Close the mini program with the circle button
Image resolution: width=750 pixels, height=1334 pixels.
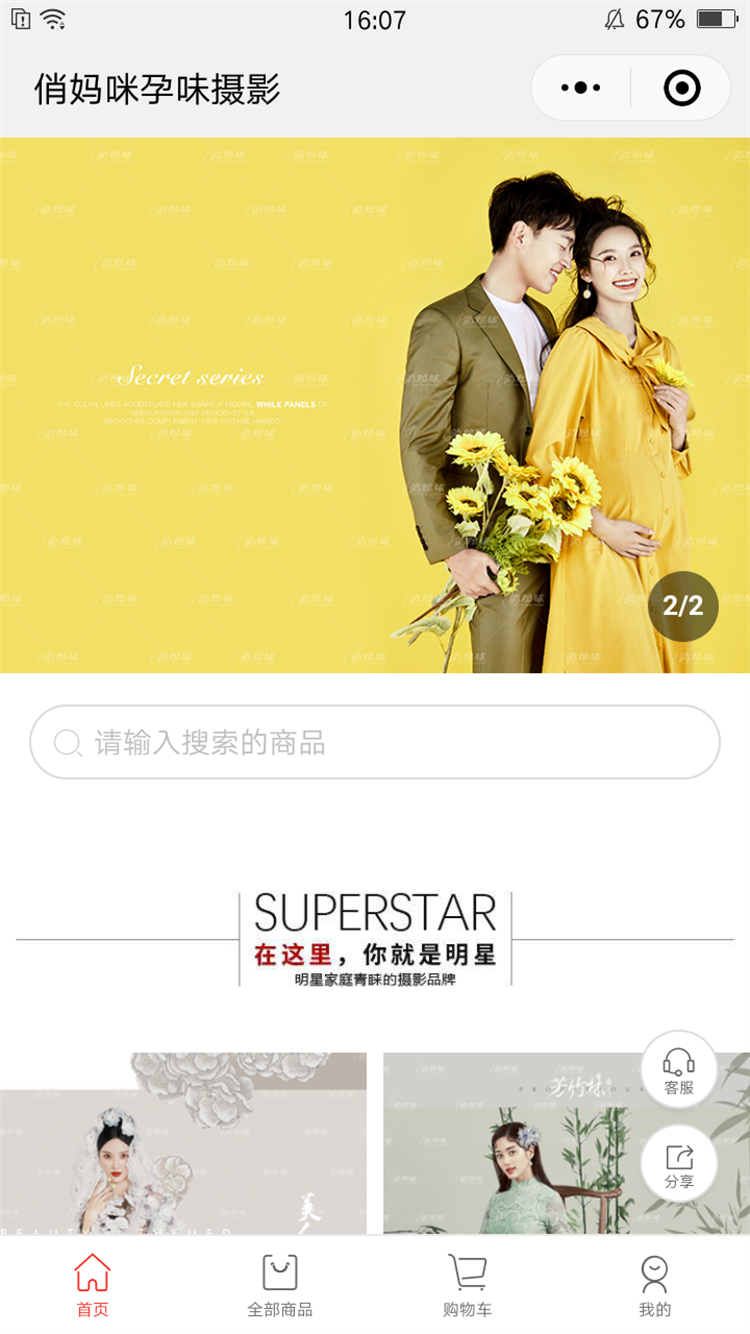click(682, 88)
